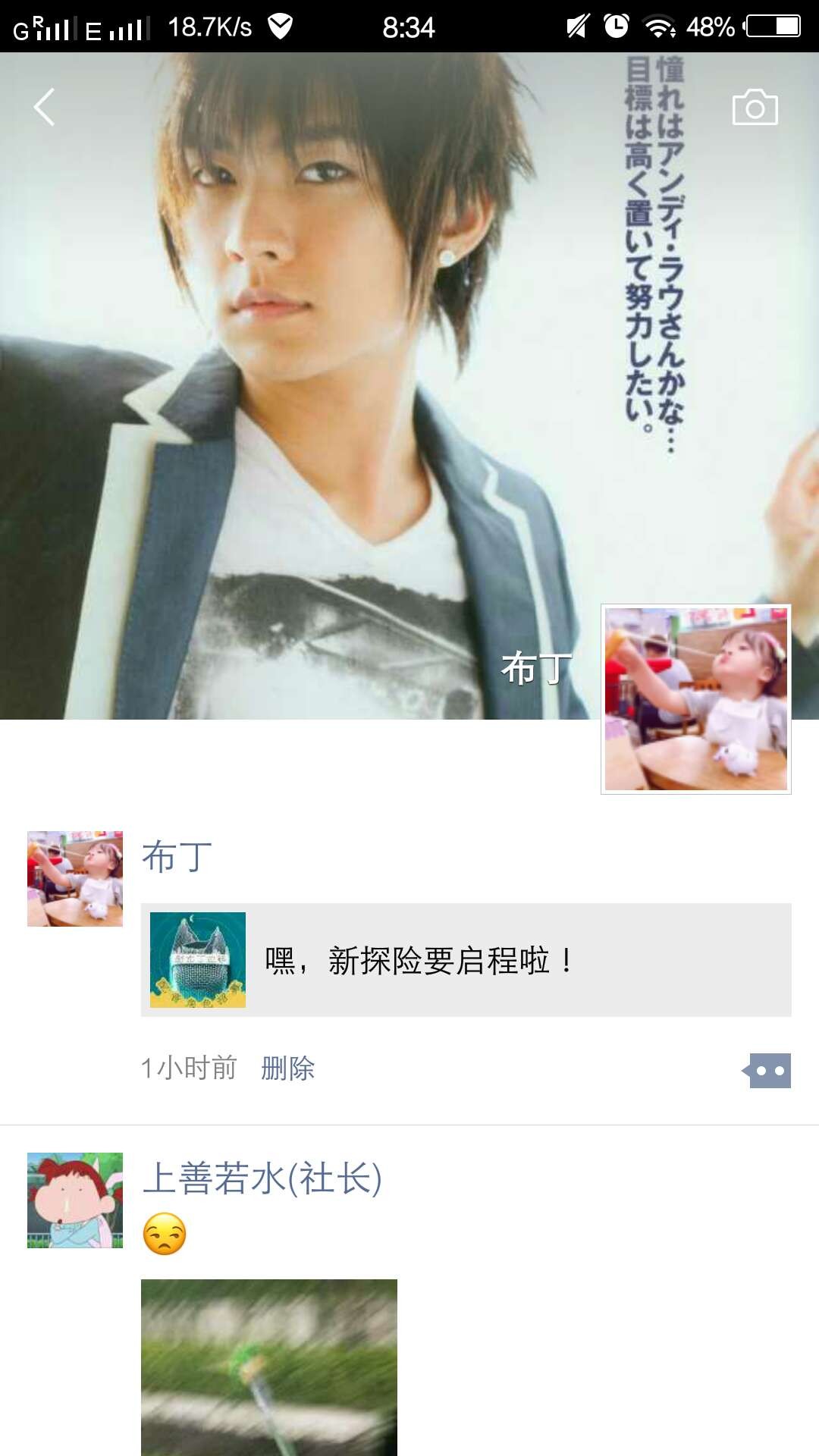Open the 布丁 name link above the post
The height and width of the screenshot is (1456, 819).
click(x=177, y=858)
